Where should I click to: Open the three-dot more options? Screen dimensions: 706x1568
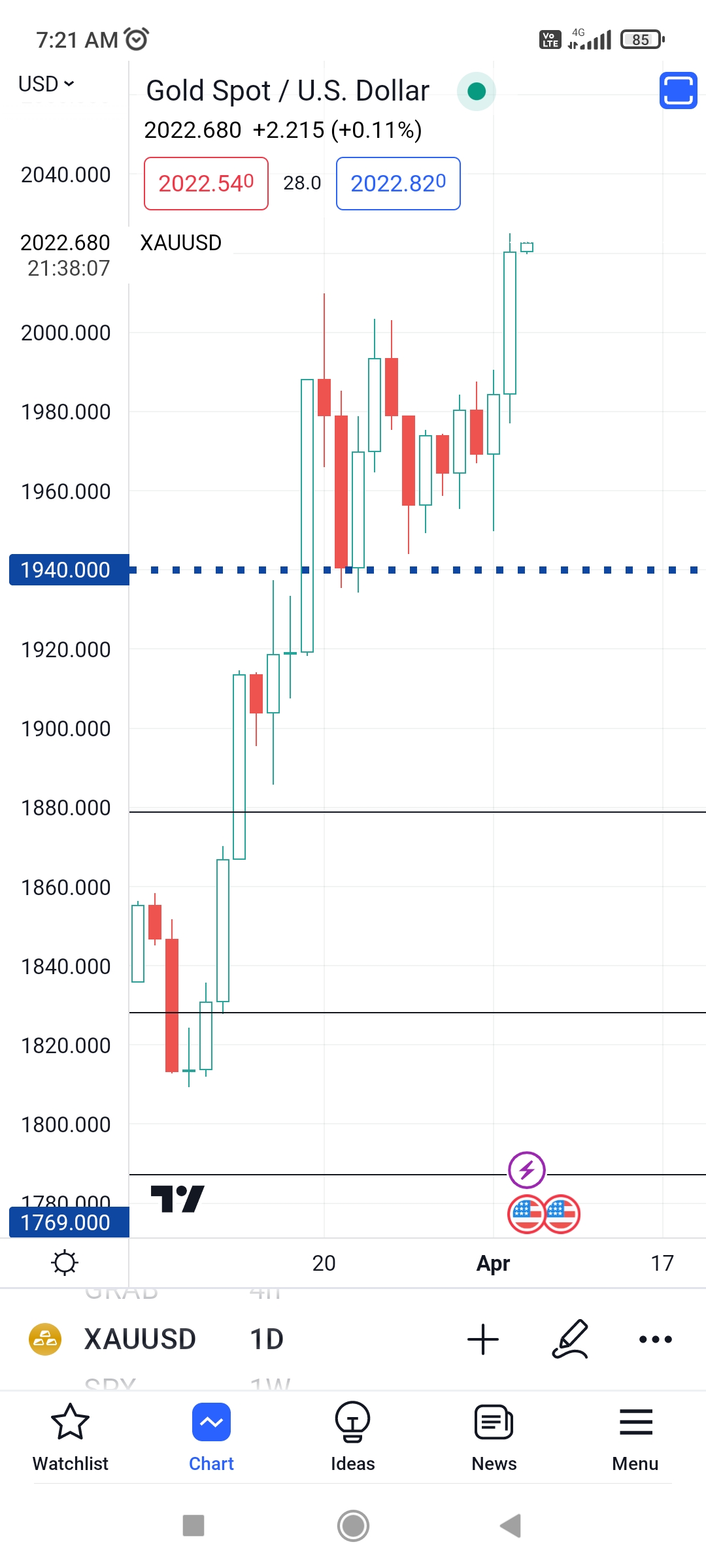[655, 1339]
